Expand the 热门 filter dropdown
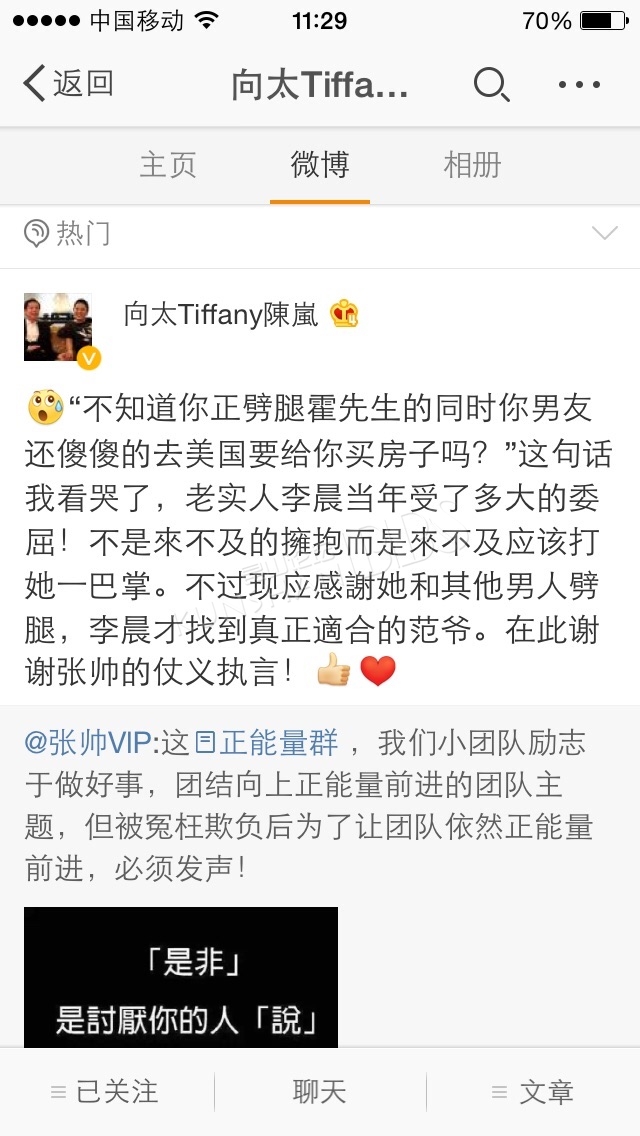The image size is (640, 1136). 604,233
